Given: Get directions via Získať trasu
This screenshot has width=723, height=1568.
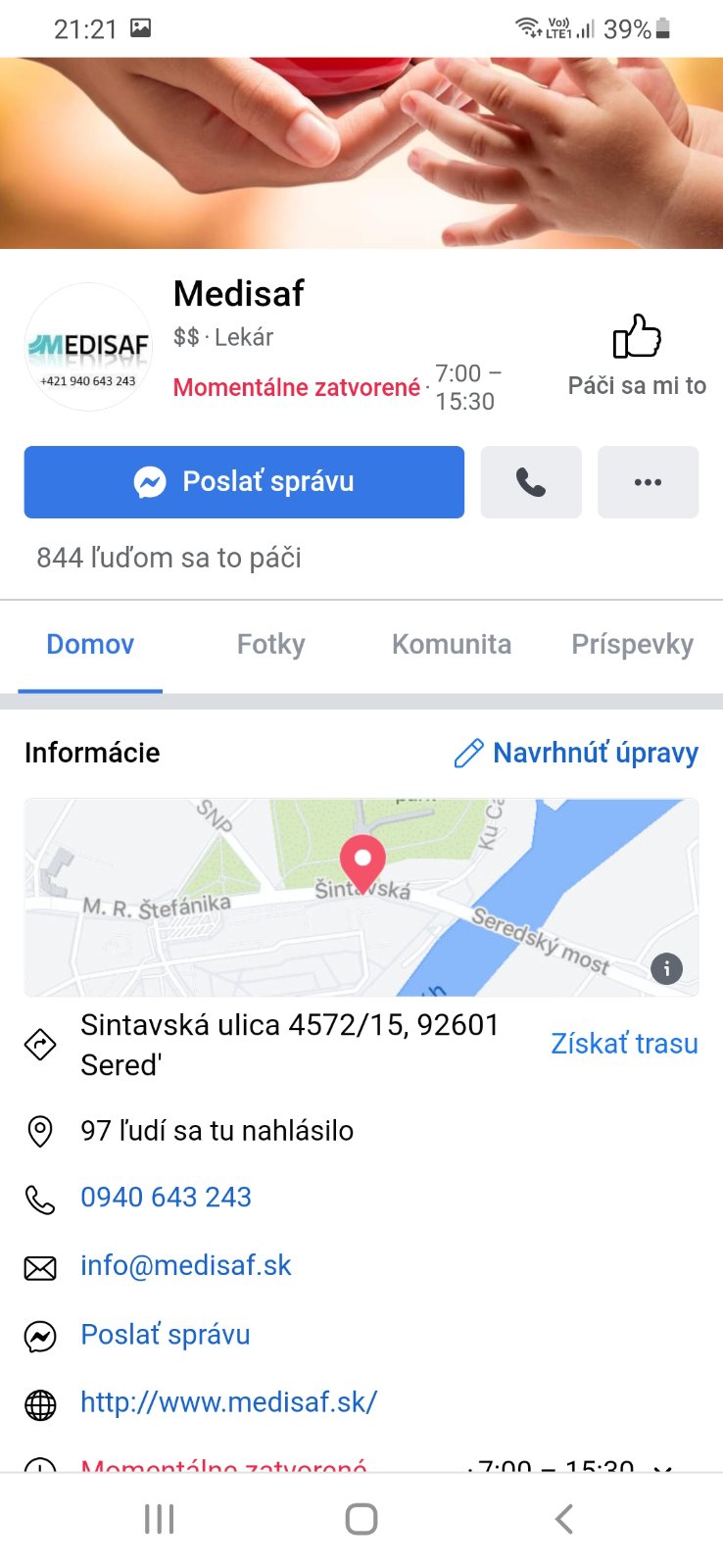Looking at the screenshot, I should [x=624, y=1044].
